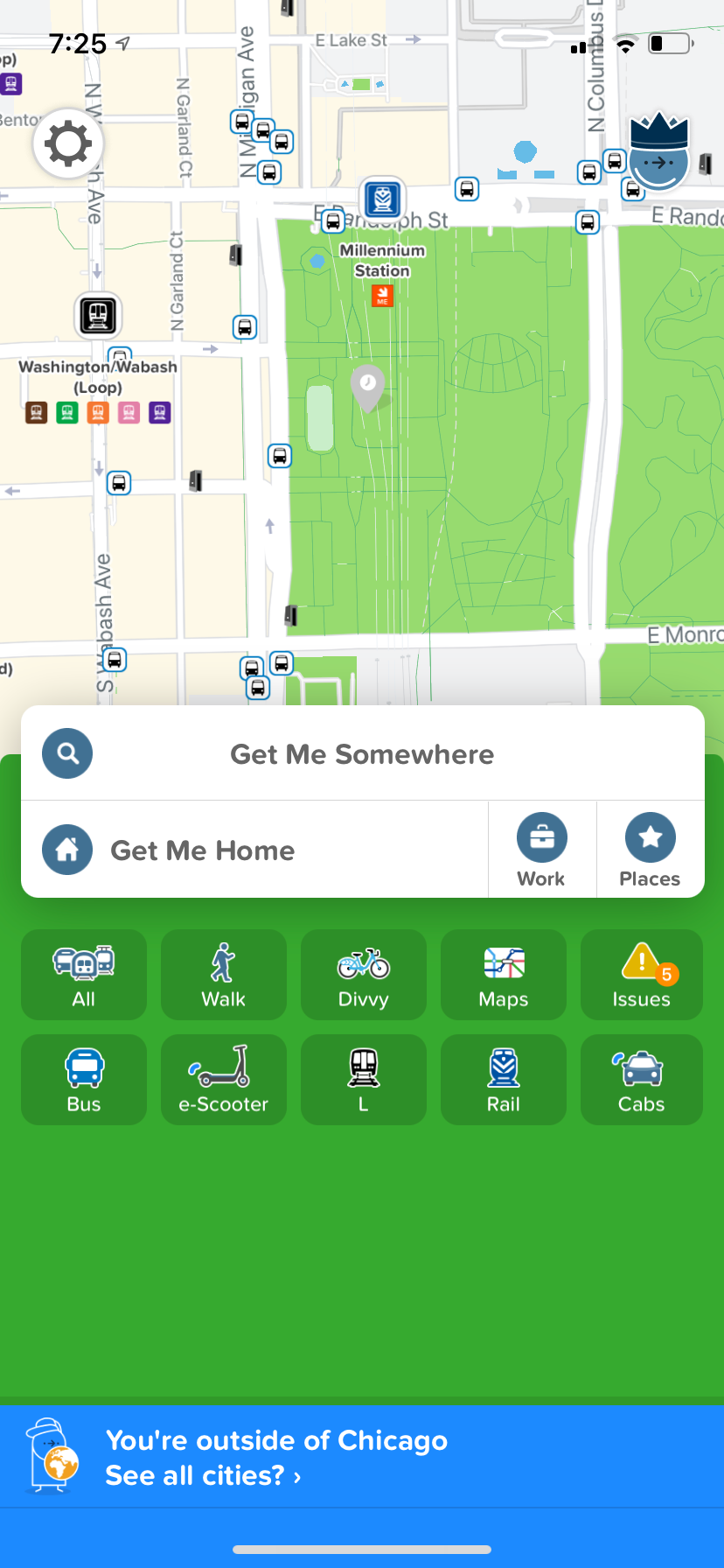View transit Maps
The image size is (724, 1568).
pos(504,975)
